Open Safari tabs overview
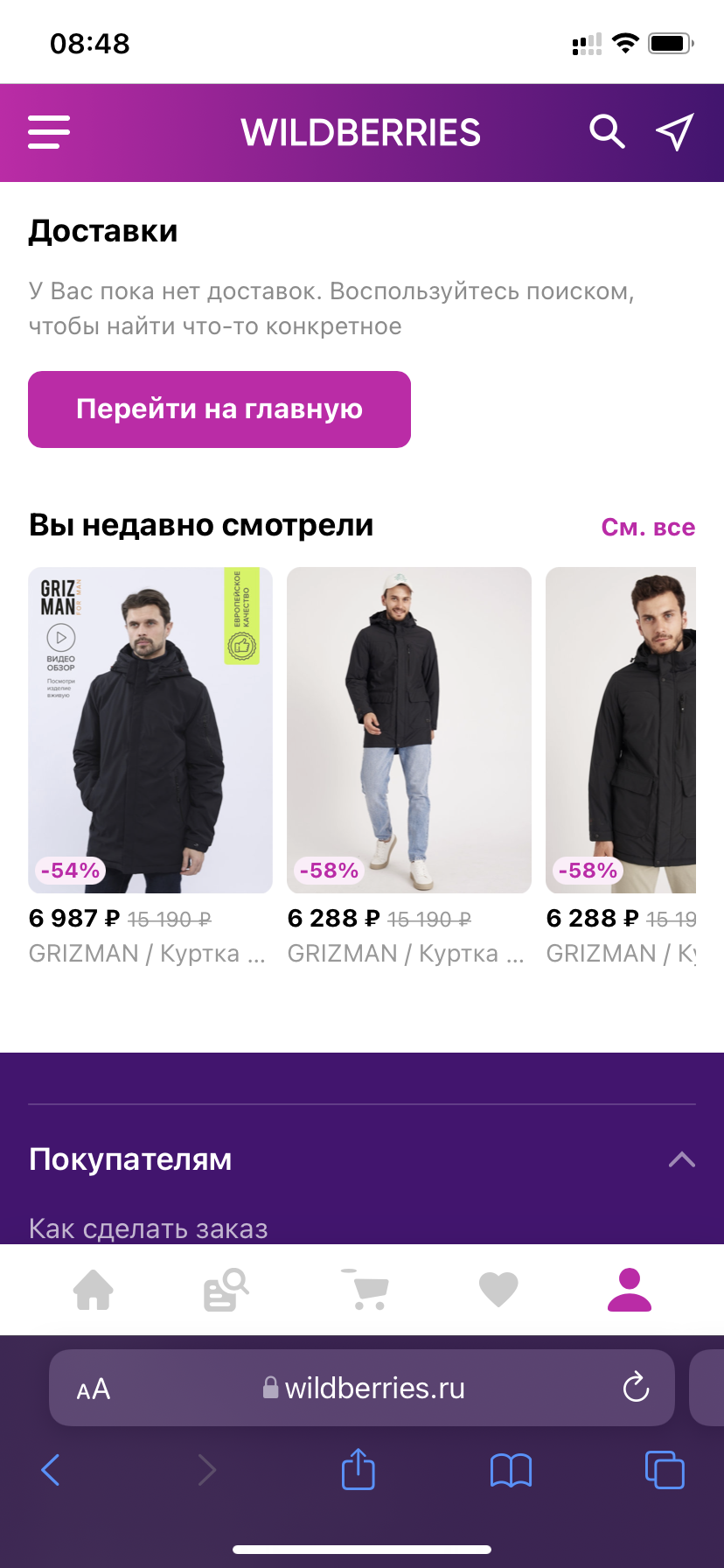The image size is (724, 1568). pos(665,1469)
